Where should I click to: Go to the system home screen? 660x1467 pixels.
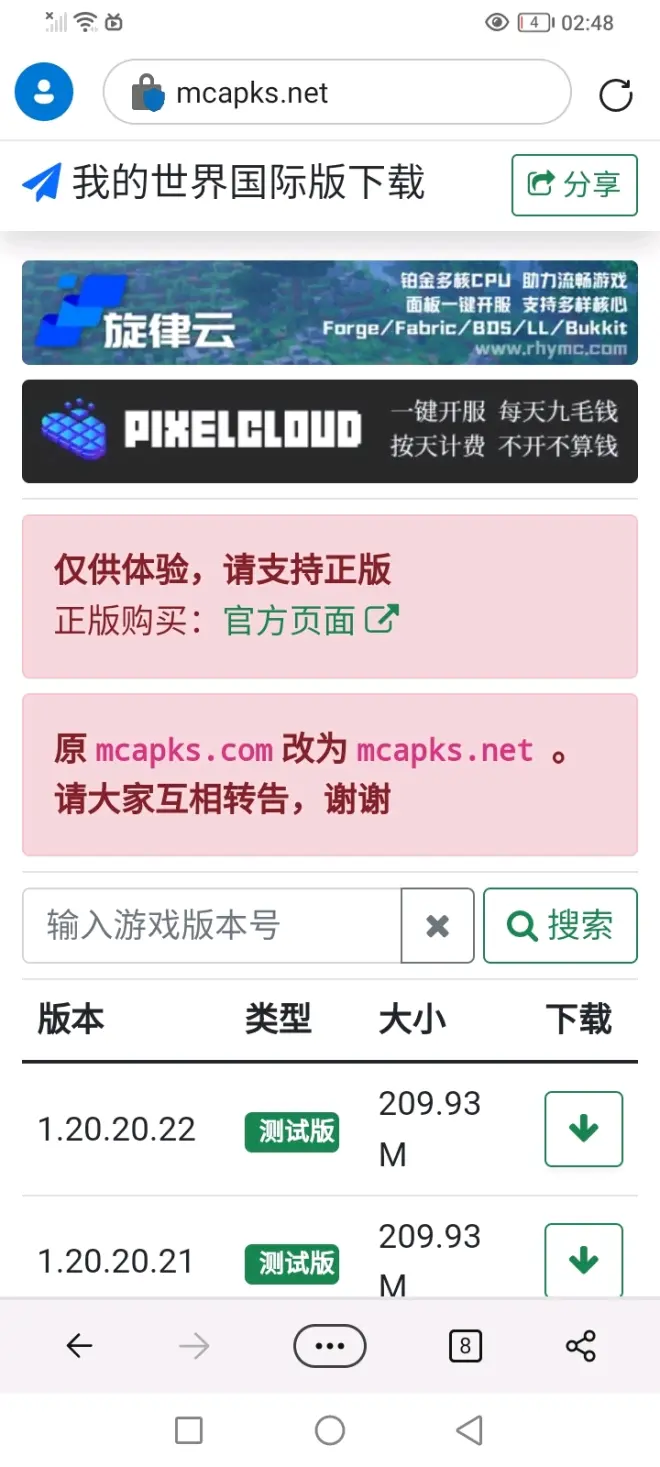click(x=329, y=1430)
